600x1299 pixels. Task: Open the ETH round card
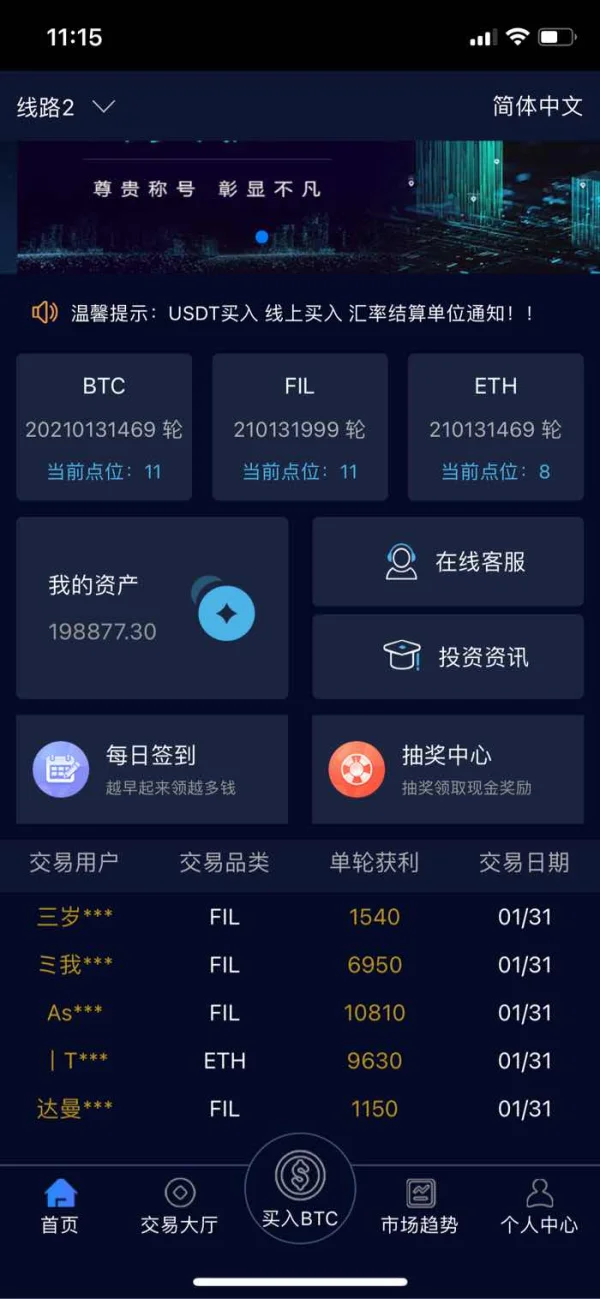(x=496, y=427)
